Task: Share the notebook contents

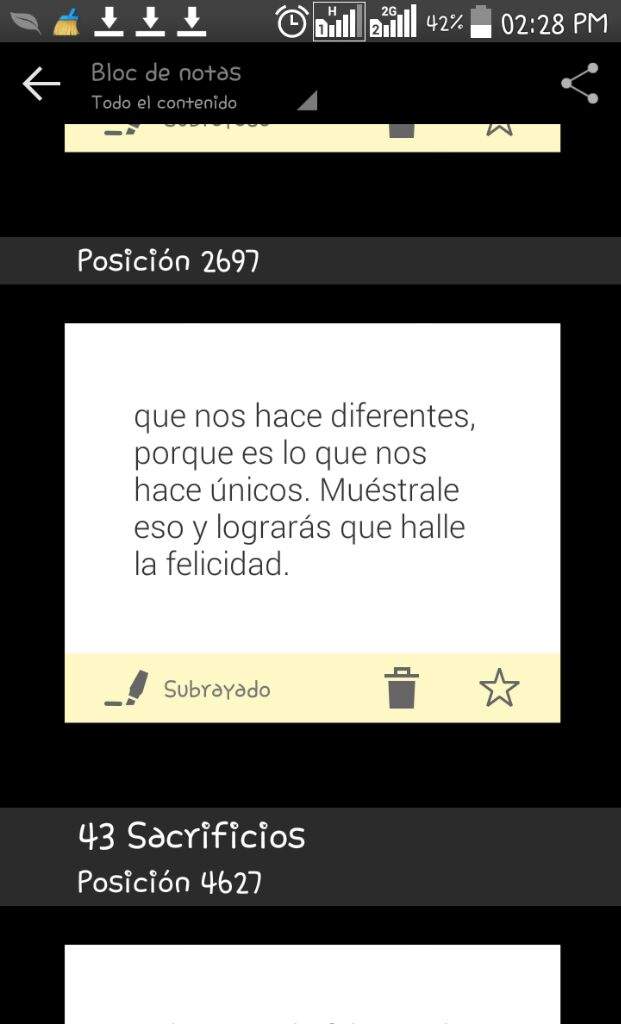Action: pos(579,84)
